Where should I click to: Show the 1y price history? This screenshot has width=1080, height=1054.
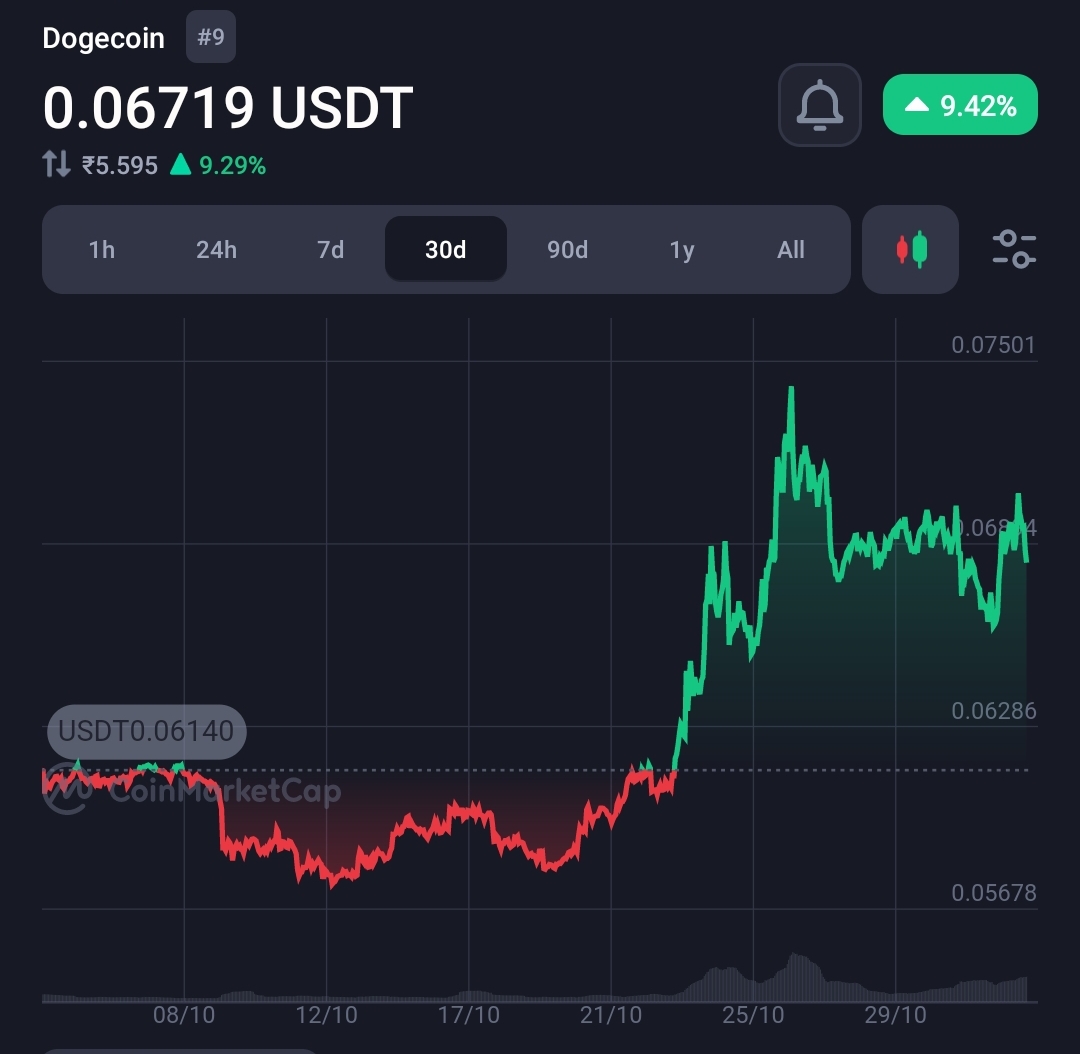point(682,250)
